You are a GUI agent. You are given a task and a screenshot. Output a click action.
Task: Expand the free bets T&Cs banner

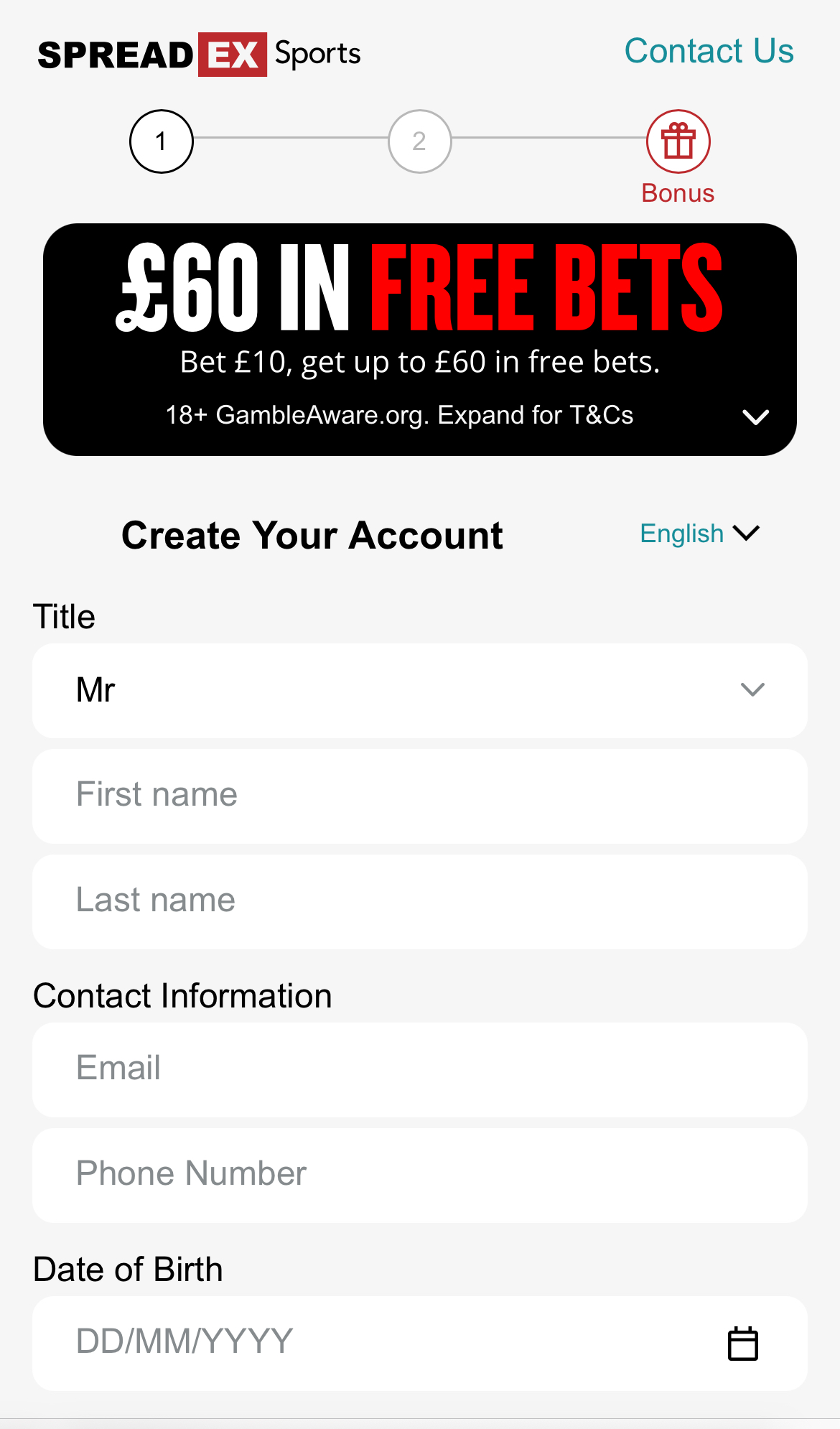(755, 417)
